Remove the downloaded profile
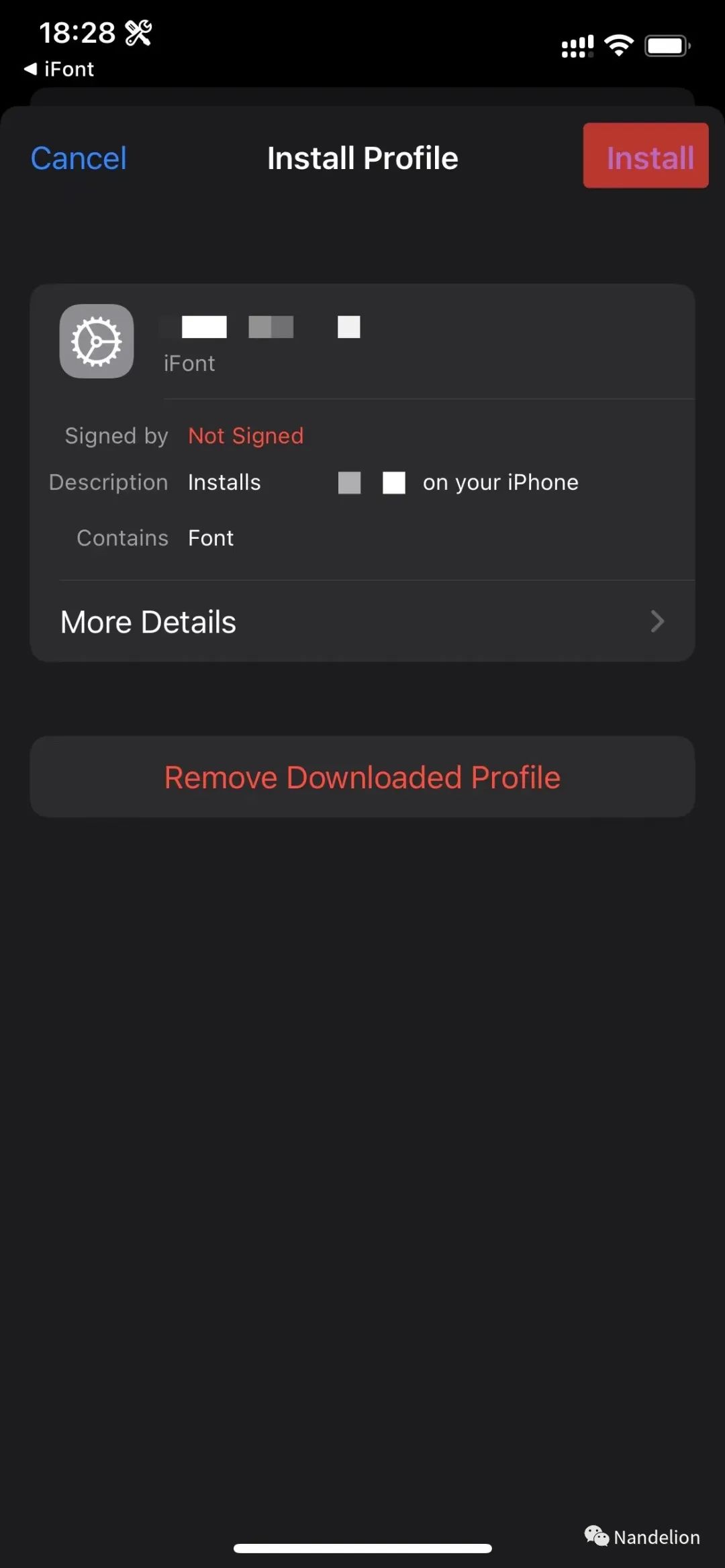Screen dimensions: 725x1568 [362, 778]
